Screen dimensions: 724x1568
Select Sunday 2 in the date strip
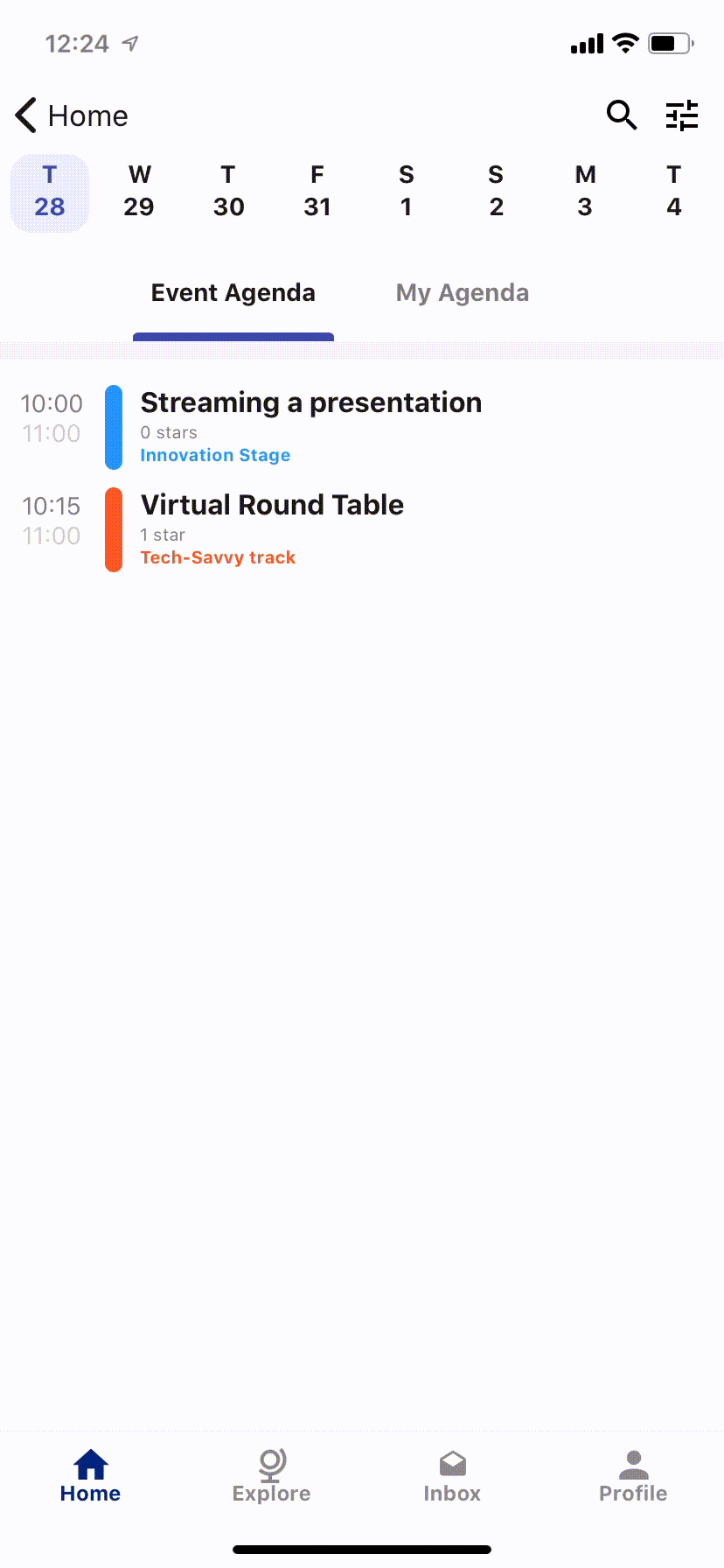click(x=496, y=192)
